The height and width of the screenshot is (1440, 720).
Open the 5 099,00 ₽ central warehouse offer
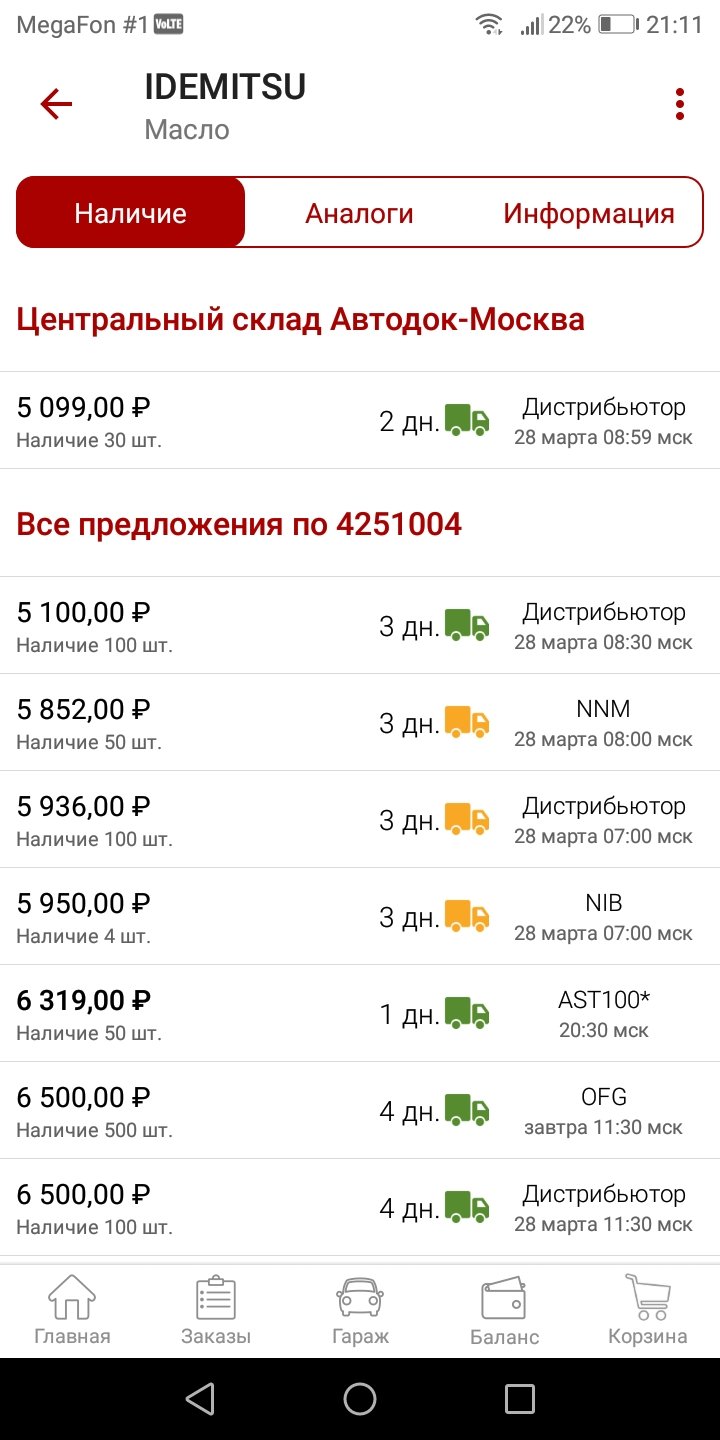[360, 421]
